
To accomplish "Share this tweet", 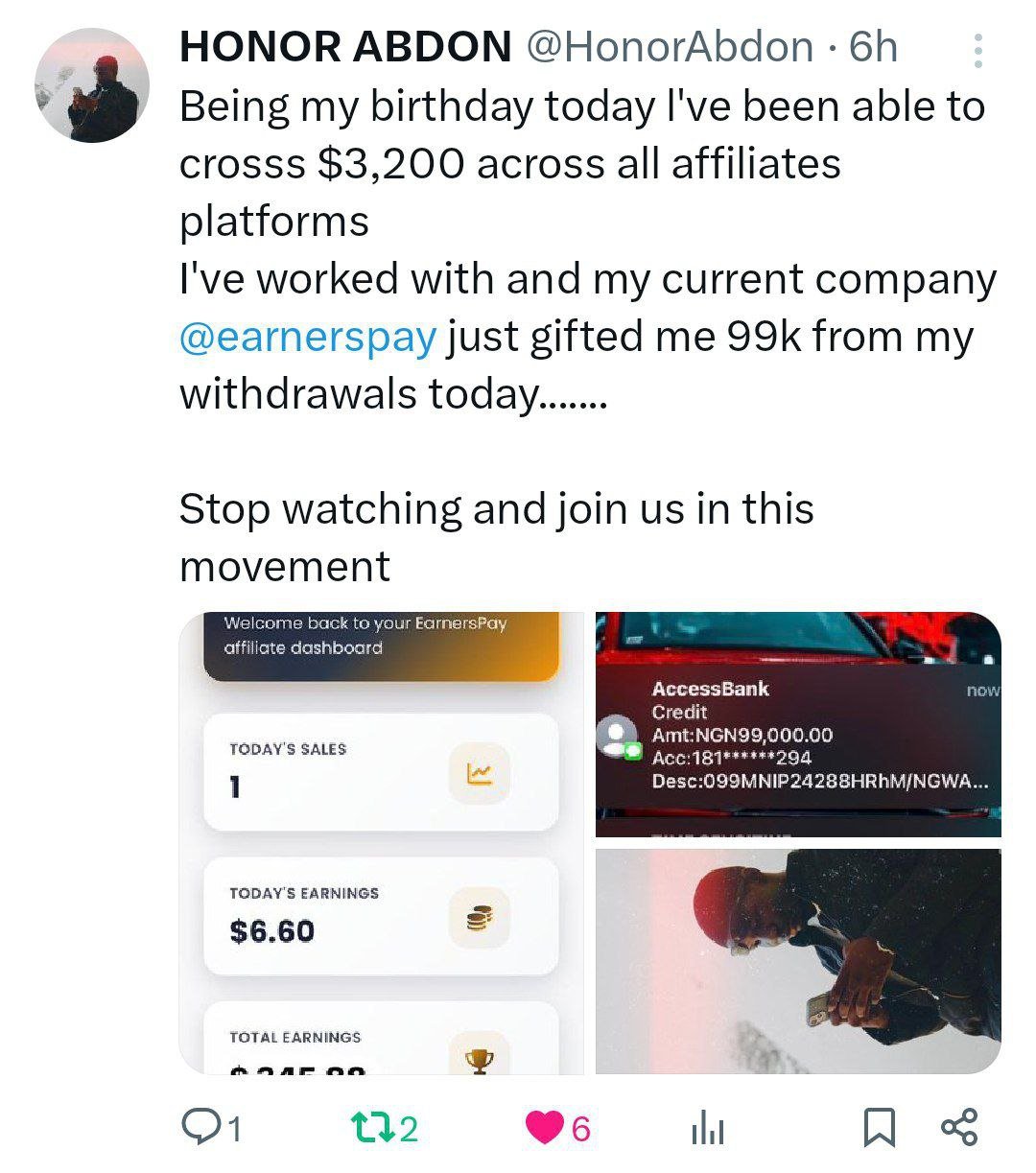I will [x=959, y=1128].
